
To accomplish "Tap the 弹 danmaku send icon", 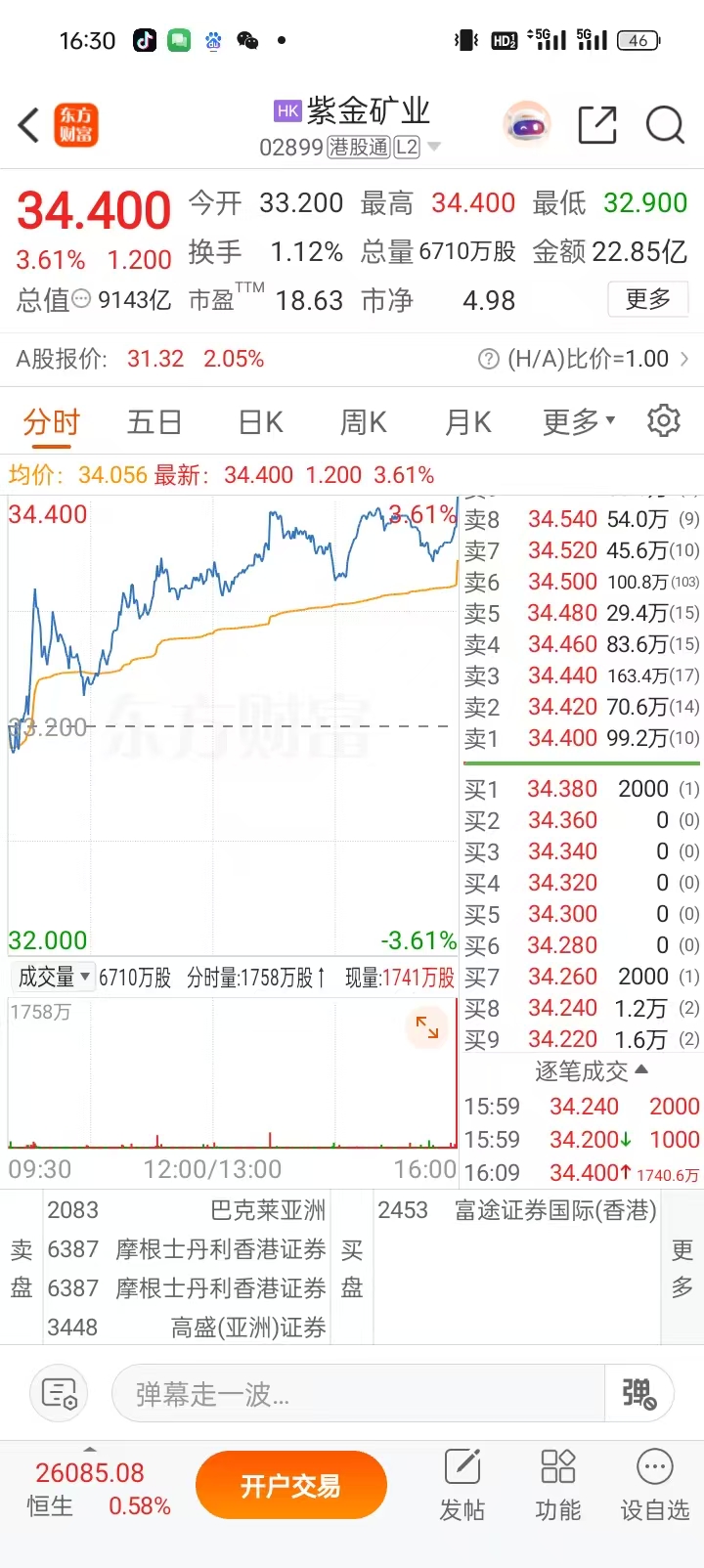I will click(638, 1392).
